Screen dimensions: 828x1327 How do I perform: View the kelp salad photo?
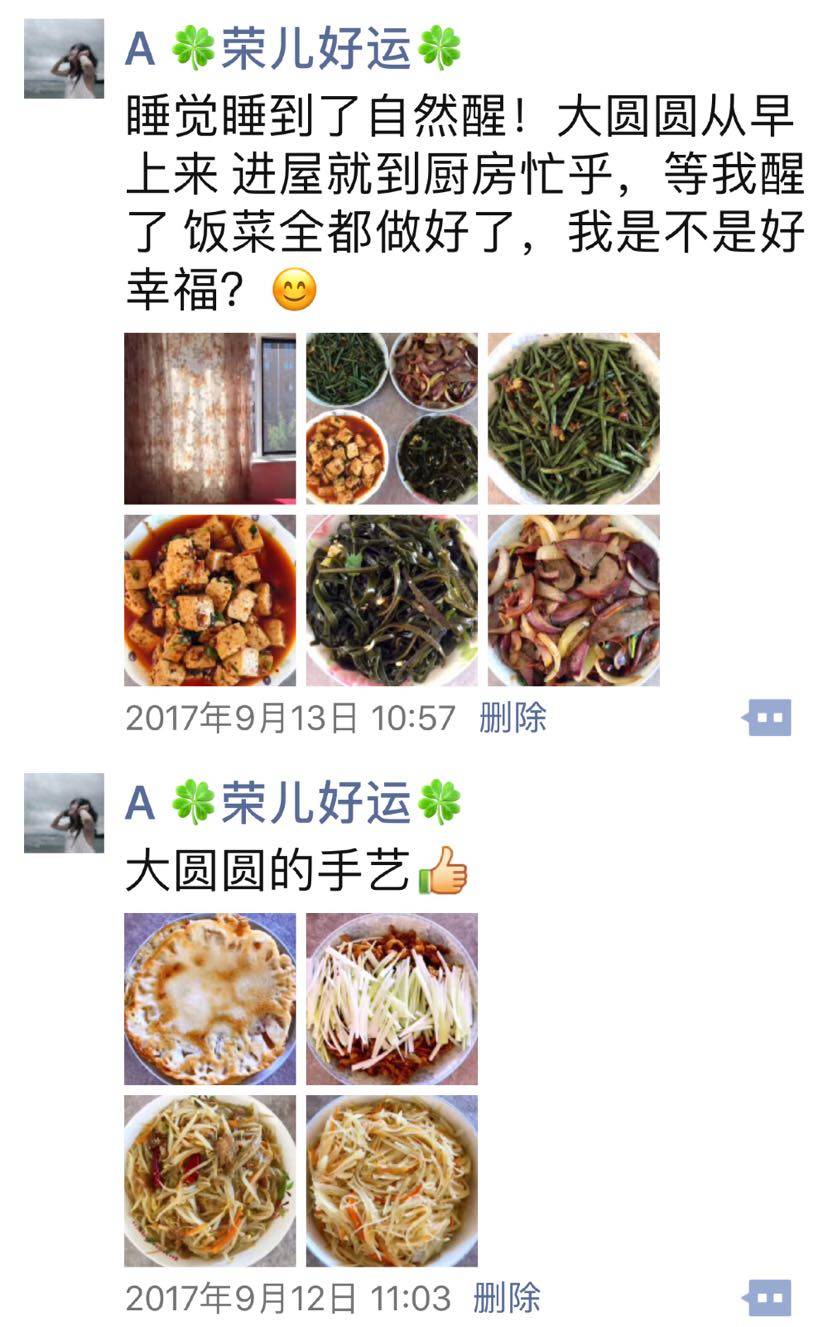[x=392, y=600]
